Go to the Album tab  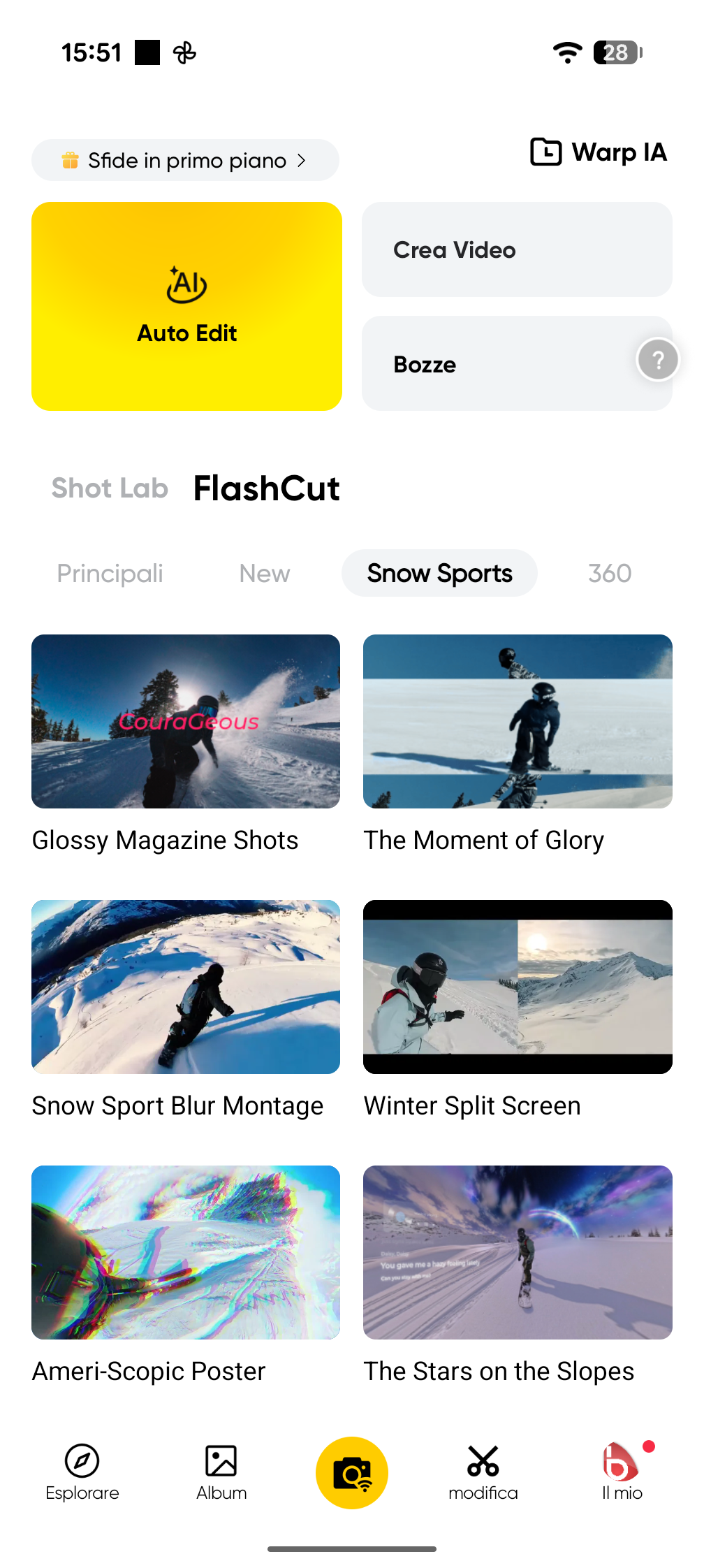pyautogui.click(x=221, y=1472)
